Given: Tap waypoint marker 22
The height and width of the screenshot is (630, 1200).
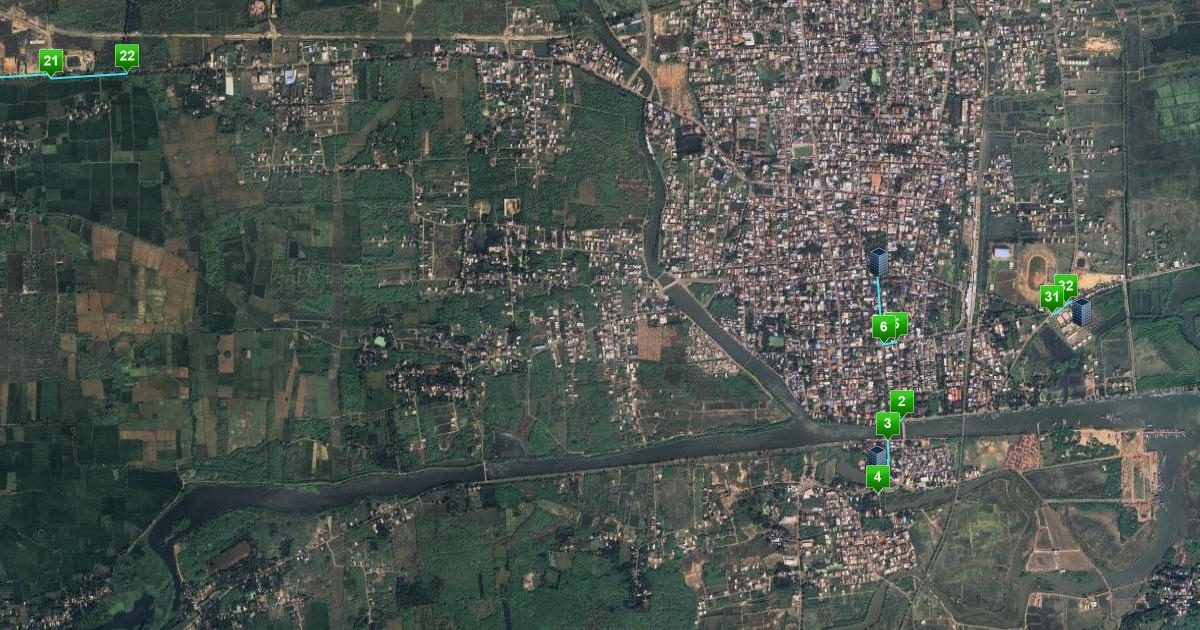Looking at the screenshot, I should tap(126, 55).
